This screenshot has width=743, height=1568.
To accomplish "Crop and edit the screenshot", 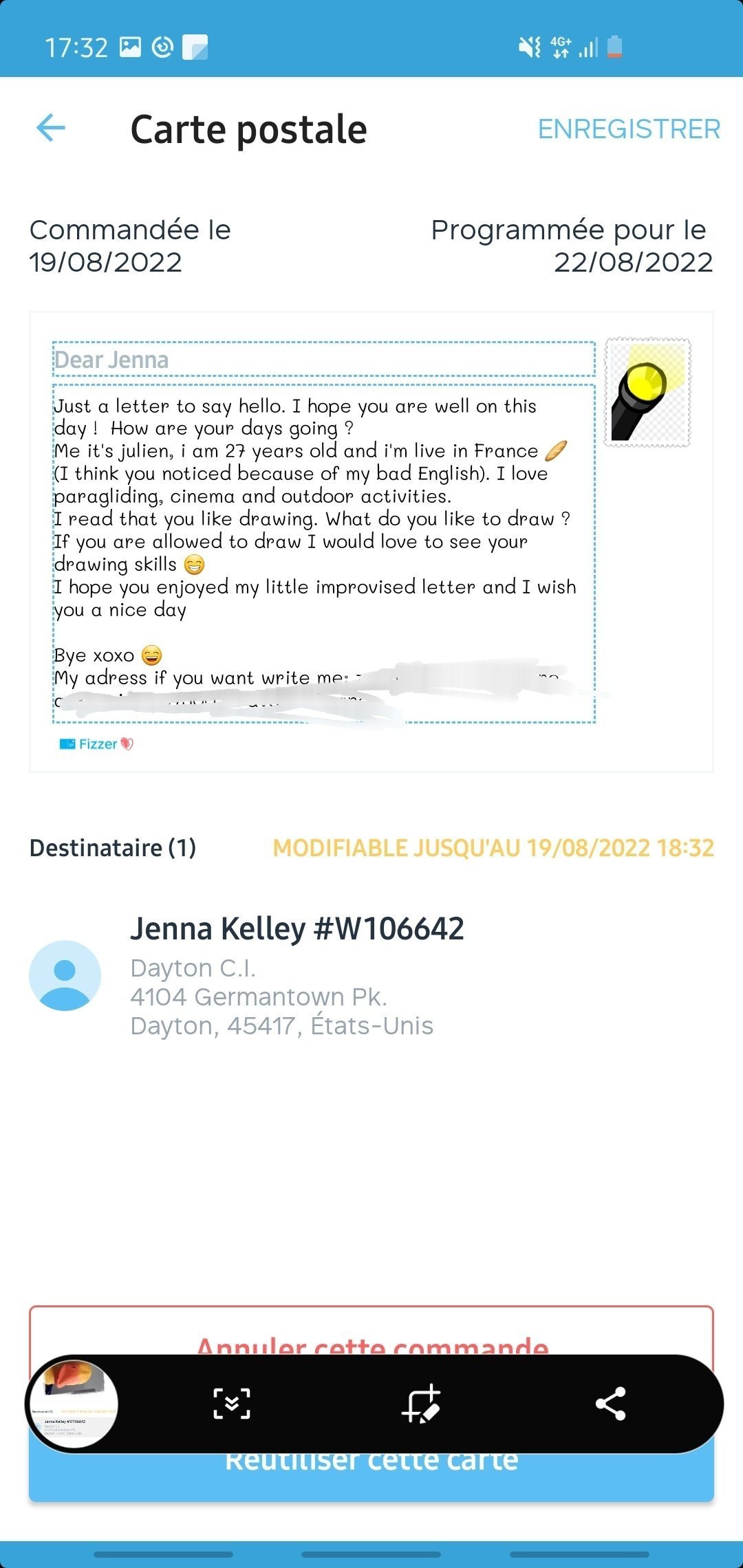I will pos(421,1404).
